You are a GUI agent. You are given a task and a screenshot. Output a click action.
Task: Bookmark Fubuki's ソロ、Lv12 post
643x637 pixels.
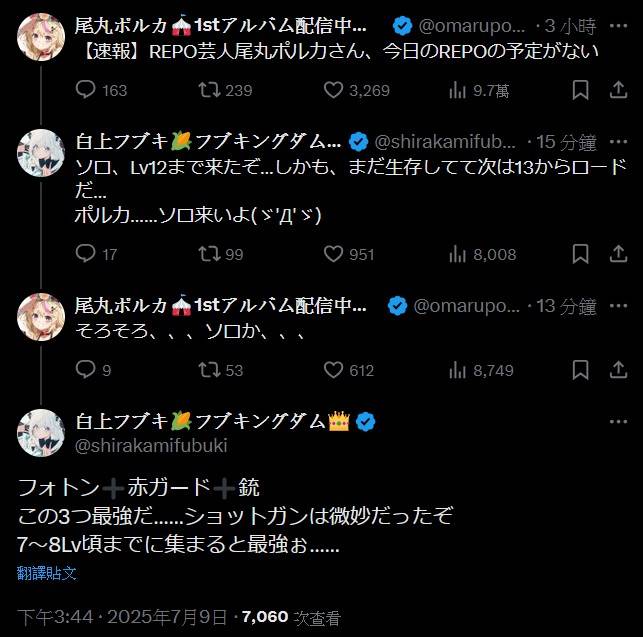pyautogui.click(x=580, y=254)
